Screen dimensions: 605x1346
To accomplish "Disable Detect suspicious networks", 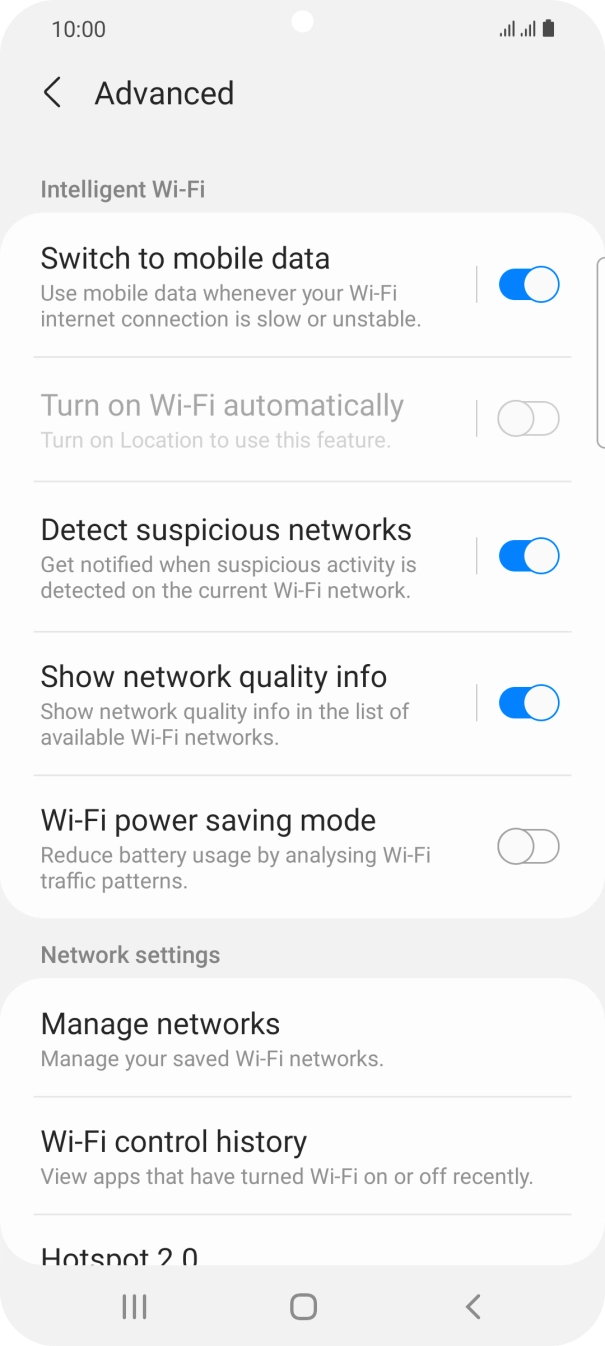I will point(528,555).
